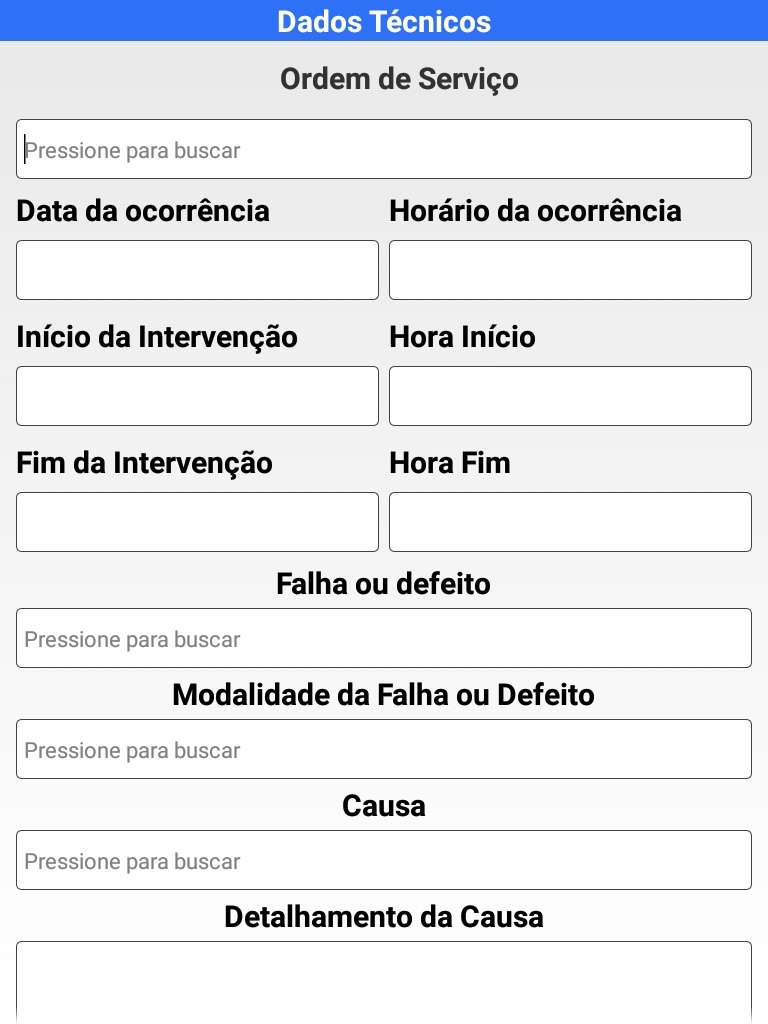The height and width of the screenshot is (1024, 768).
Task: Focus the Detalhamento da Causa text box
Action: click(384, 980)
